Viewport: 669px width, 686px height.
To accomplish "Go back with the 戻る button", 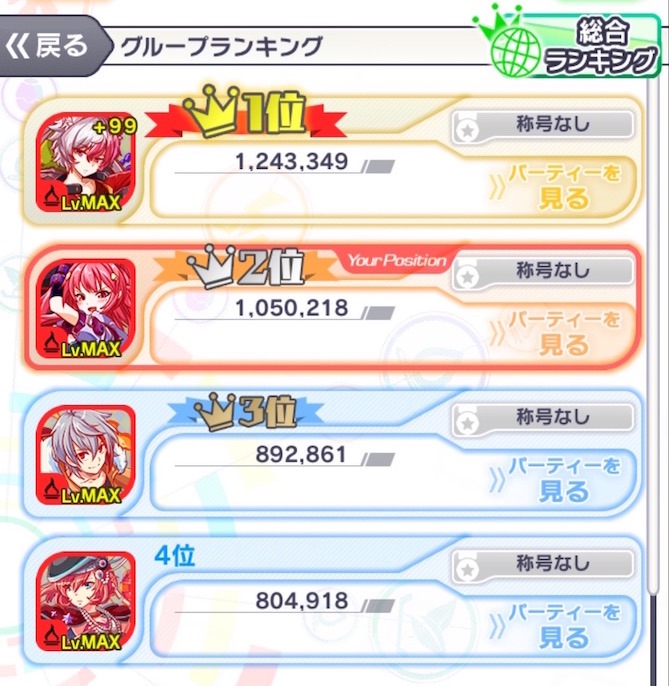I will click(50, 46).
